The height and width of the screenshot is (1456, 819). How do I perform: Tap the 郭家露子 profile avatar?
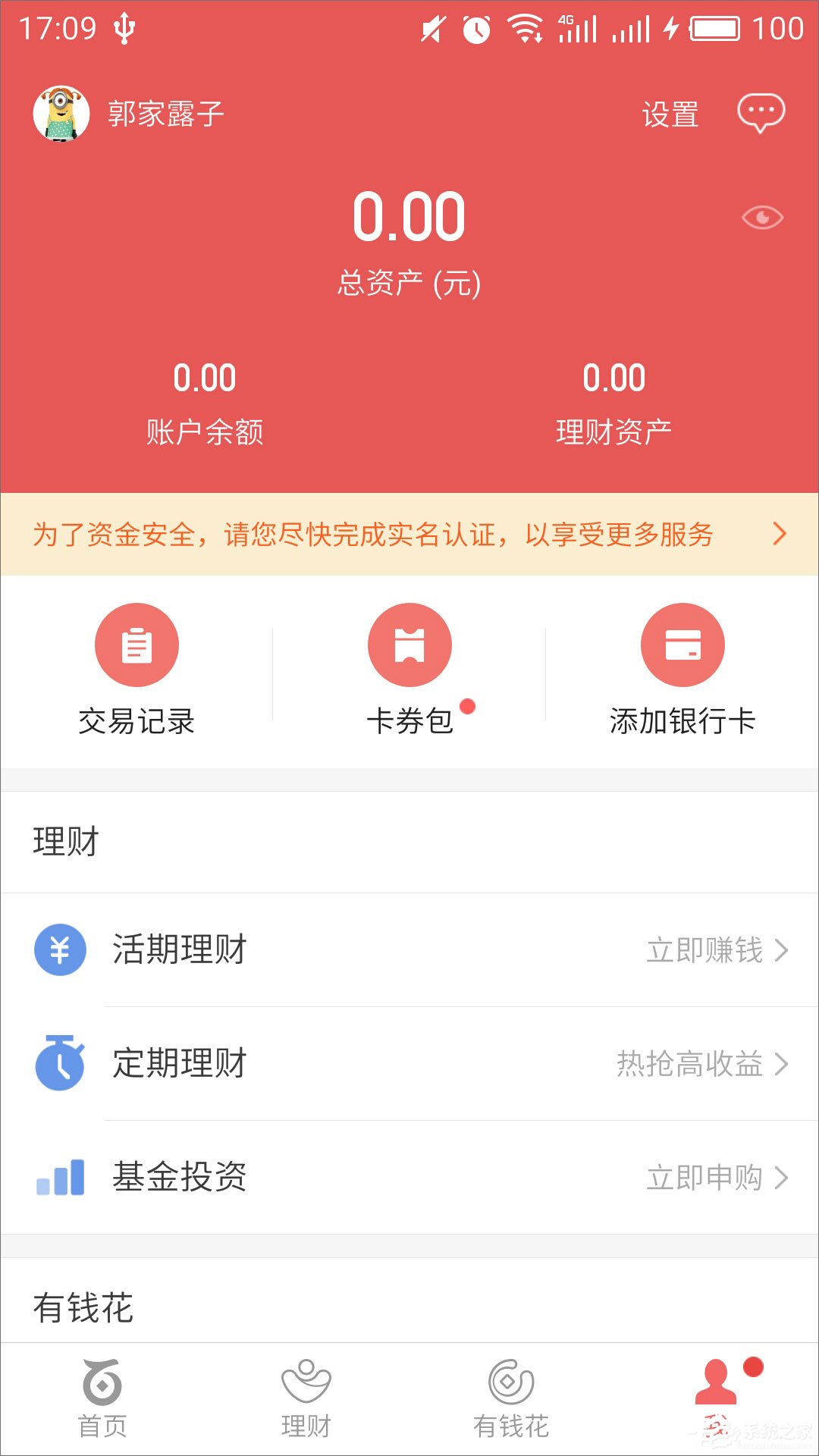pos(61,114)
